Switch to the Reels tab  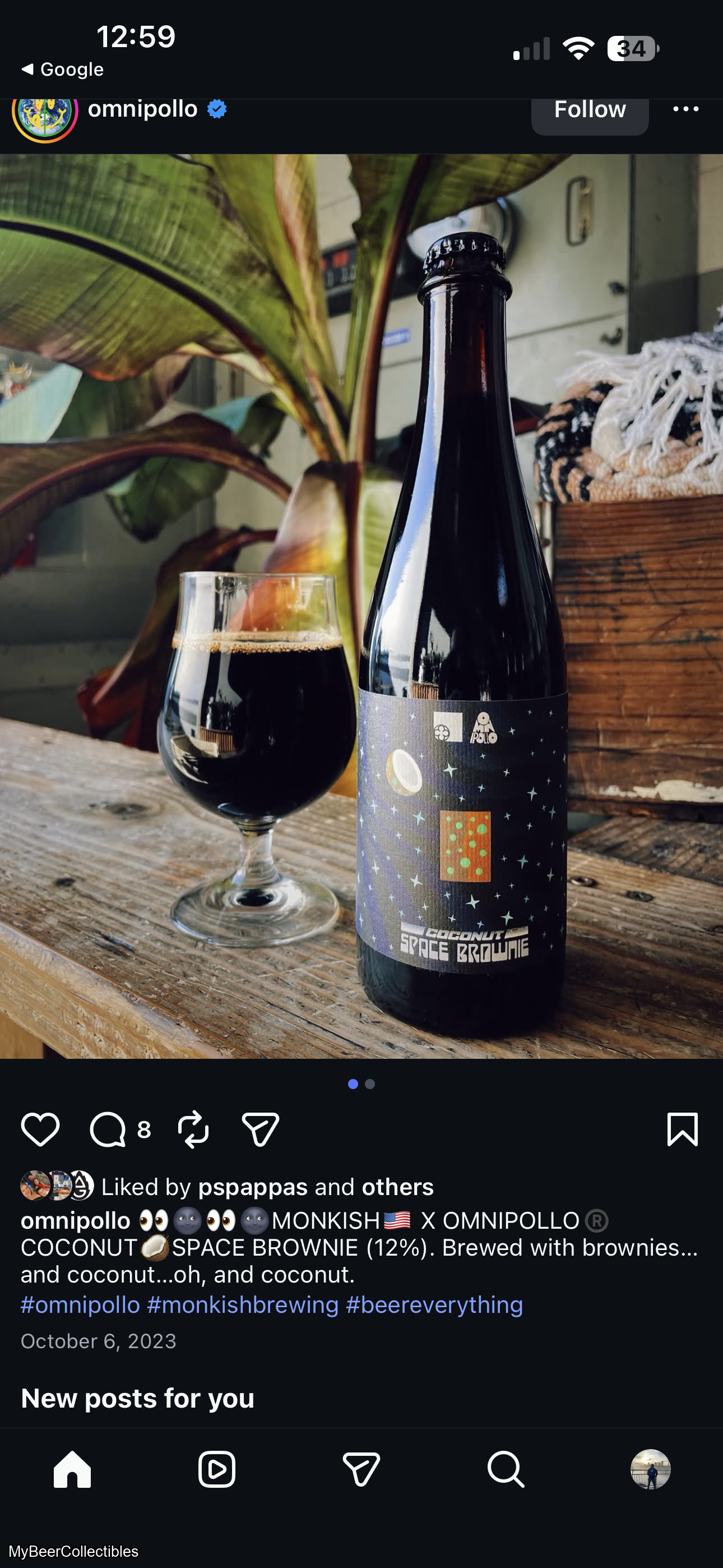tap(217, 1469)
